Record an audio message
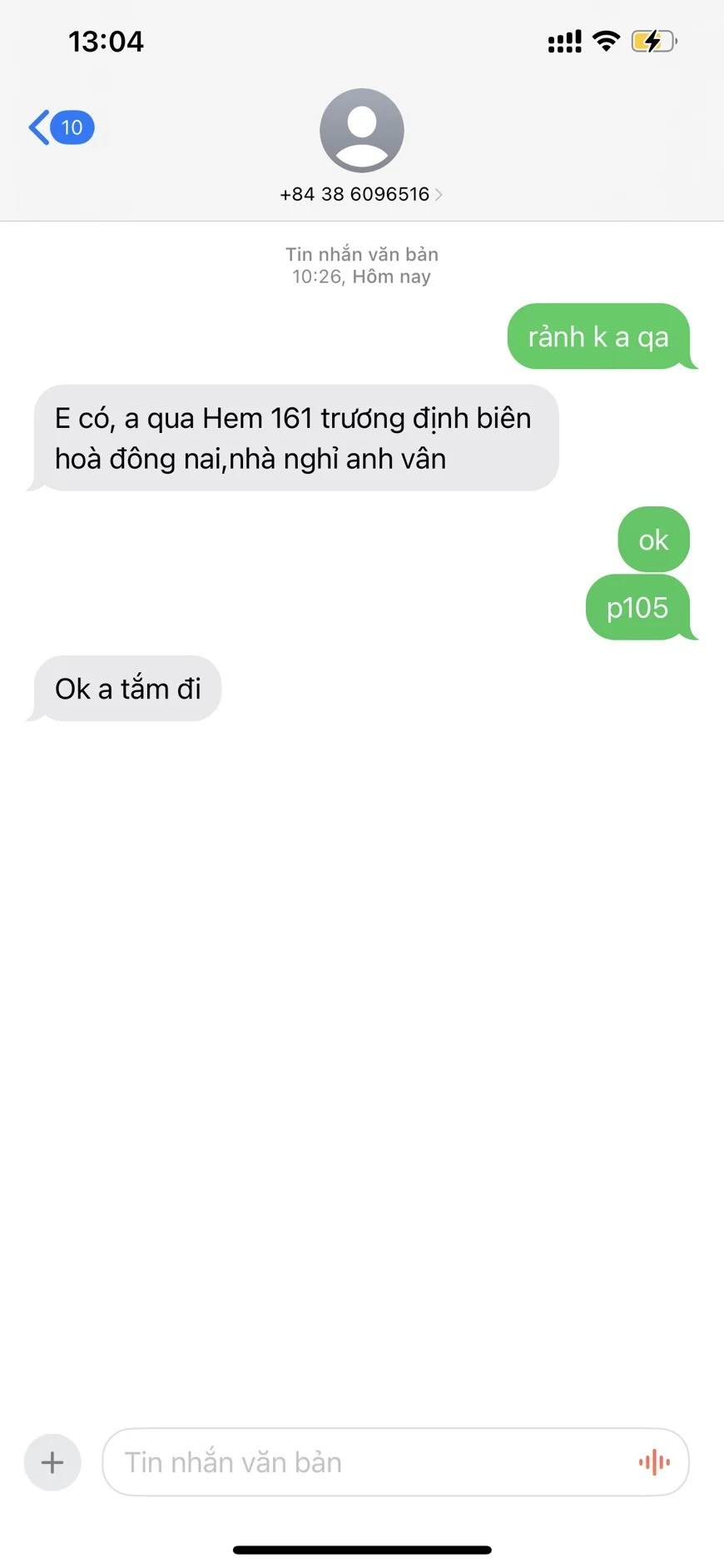 coord(654,1462)
